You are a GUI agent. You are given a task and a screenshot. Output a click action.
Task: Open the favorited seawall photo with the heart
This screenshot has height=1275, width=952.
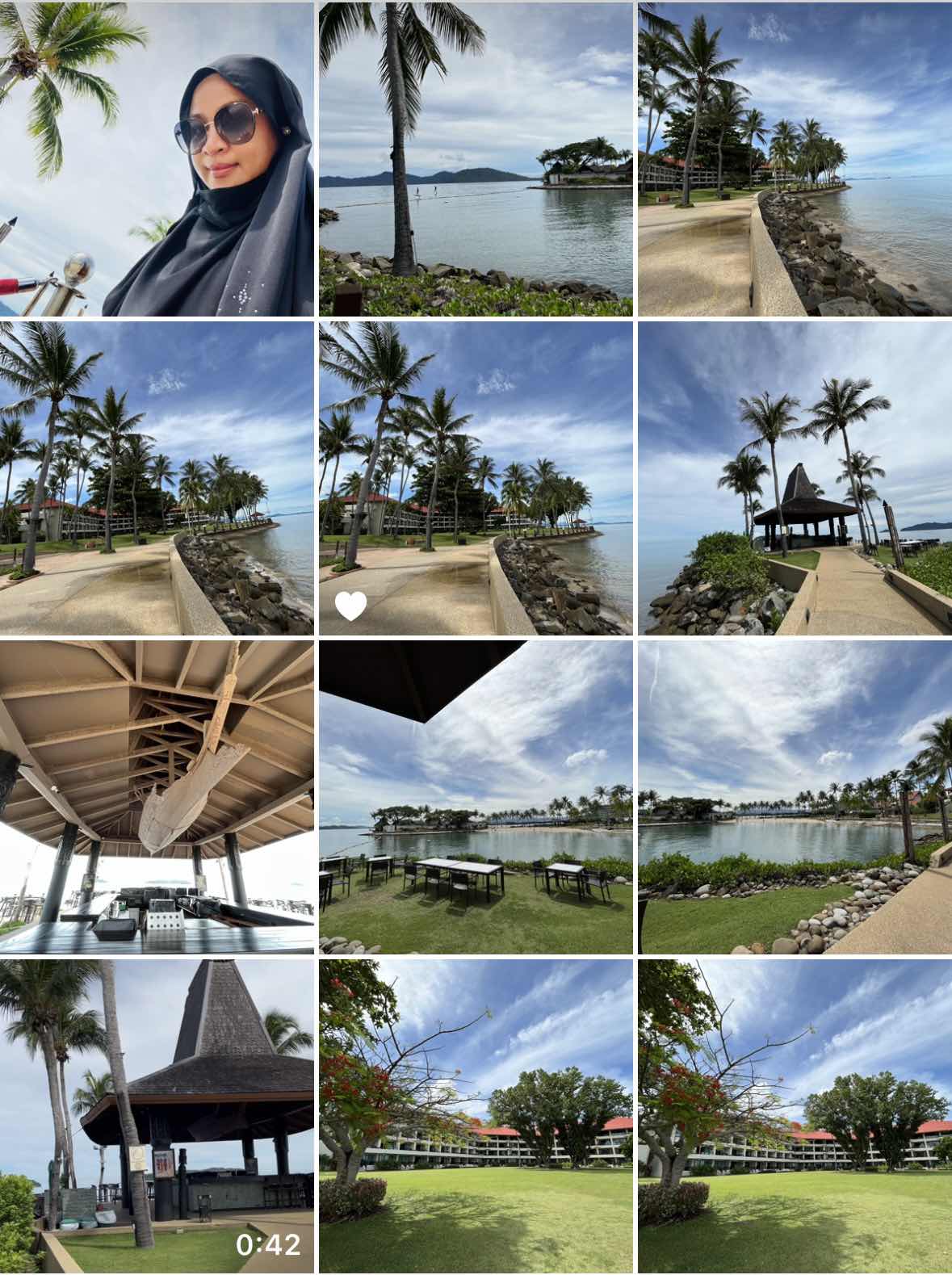click(476, 478)
